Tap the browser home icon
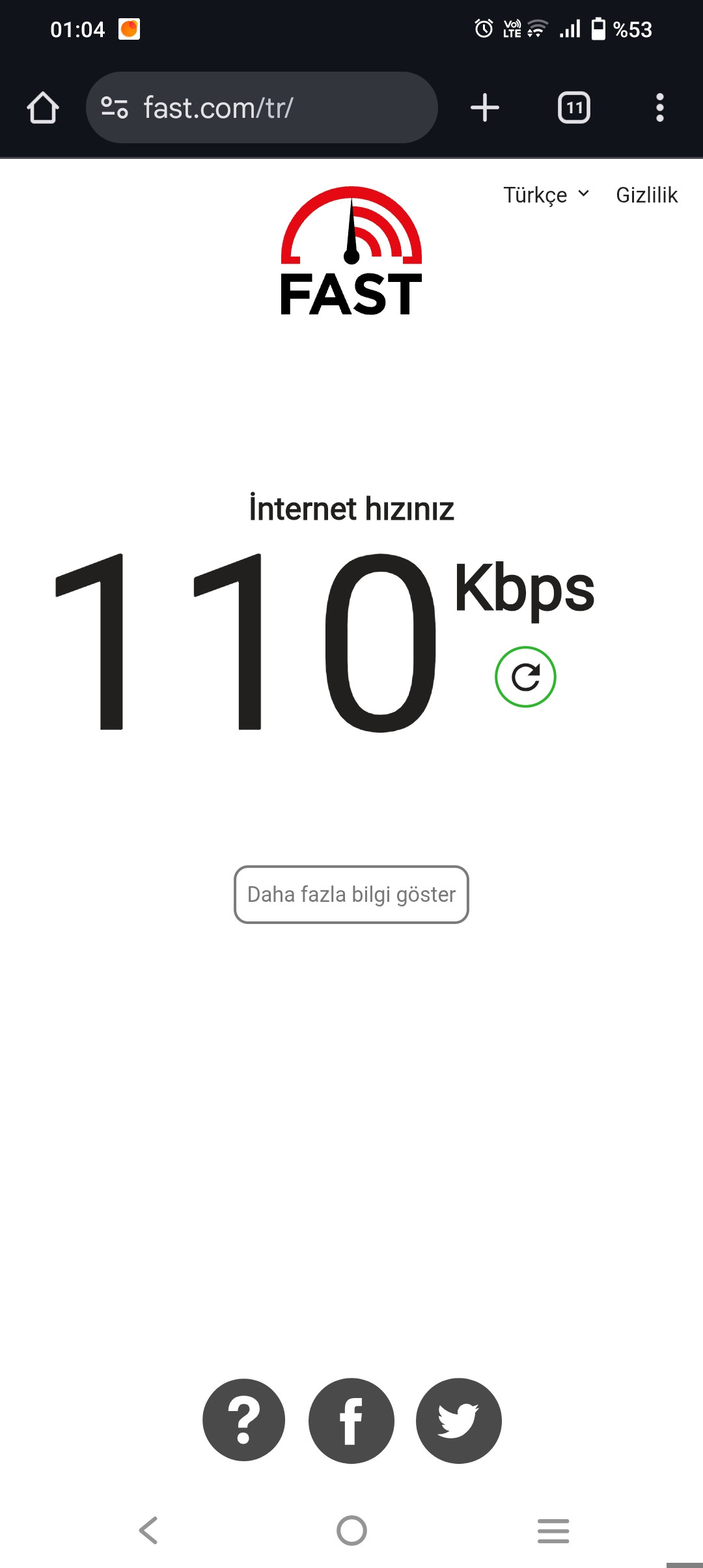This screenshot has width=703, height=1568. pyautogui.click(x=43, y=107)
